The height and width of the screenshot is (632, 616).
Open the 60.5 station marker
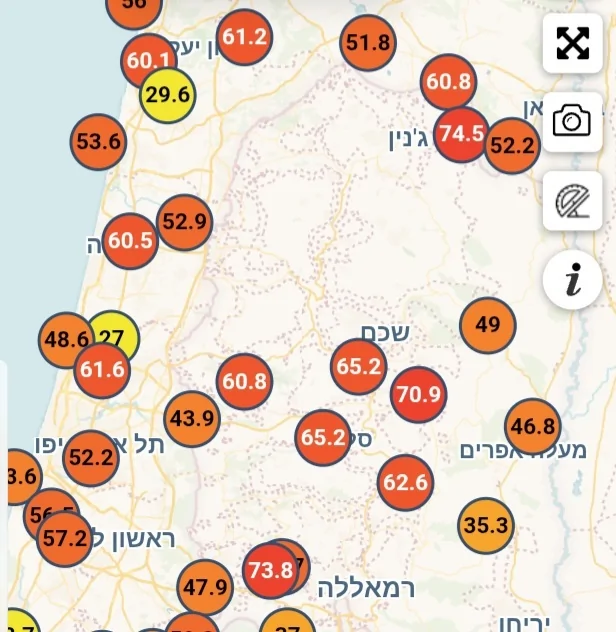130,241
